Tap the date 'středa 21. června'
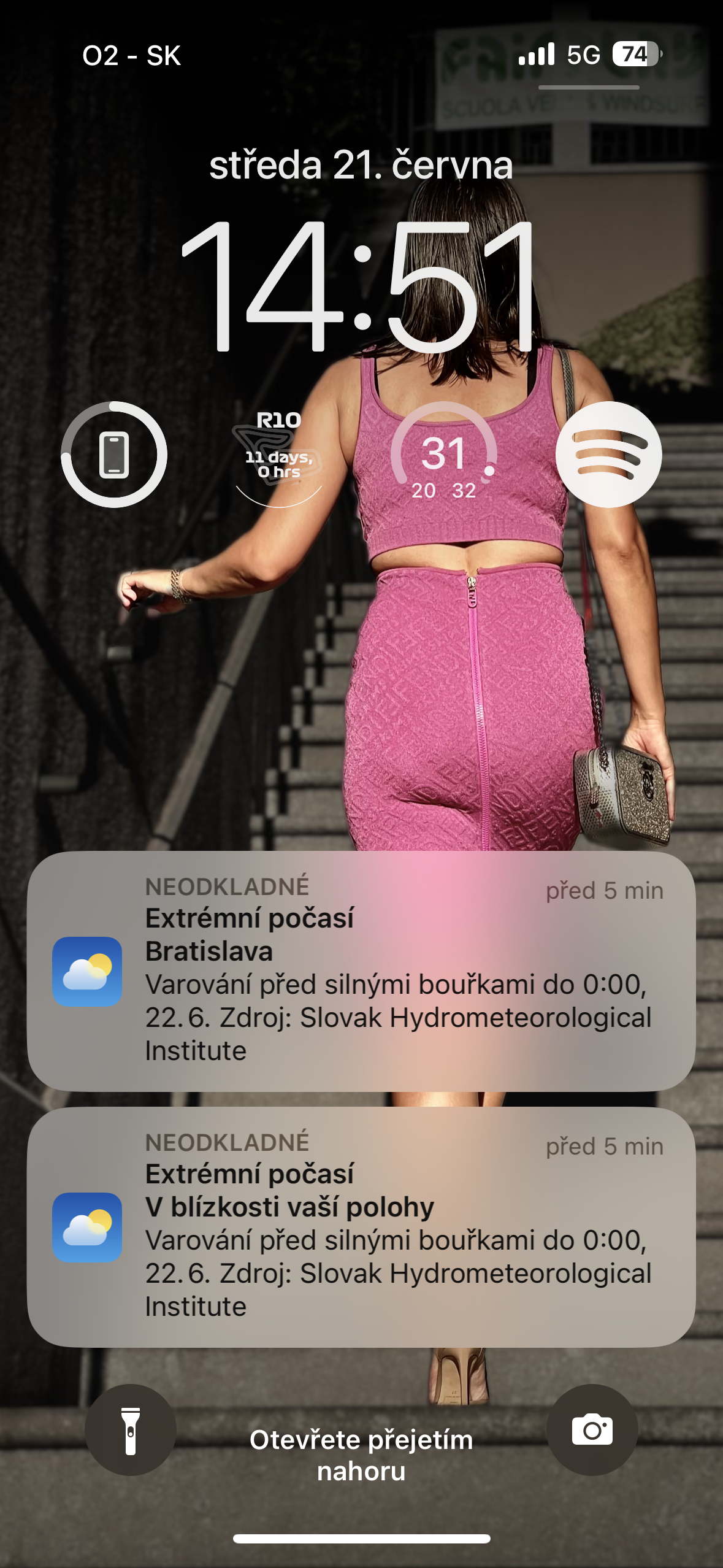 pyautogui.click(x=361, y=167)
